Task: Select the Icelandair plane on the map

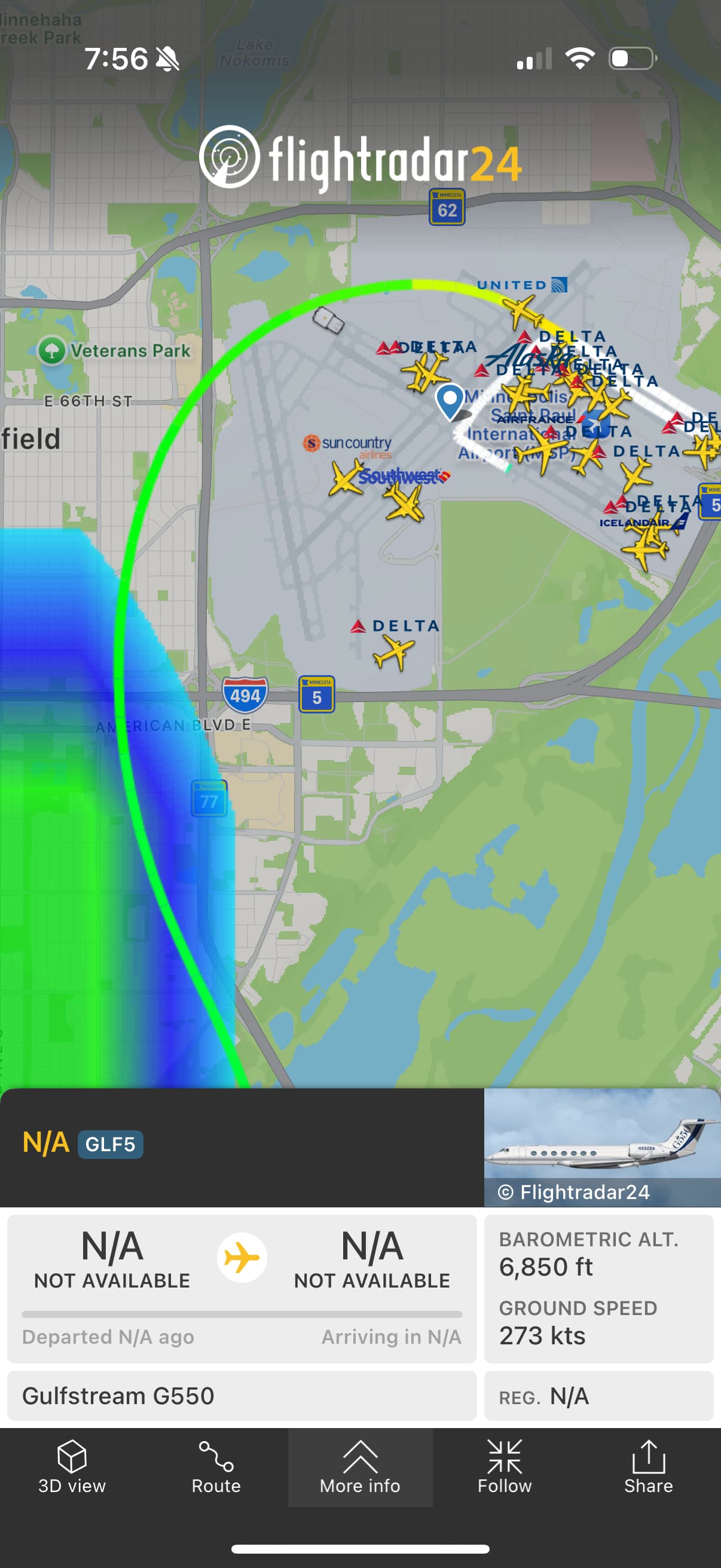Action: pos(645,545)
